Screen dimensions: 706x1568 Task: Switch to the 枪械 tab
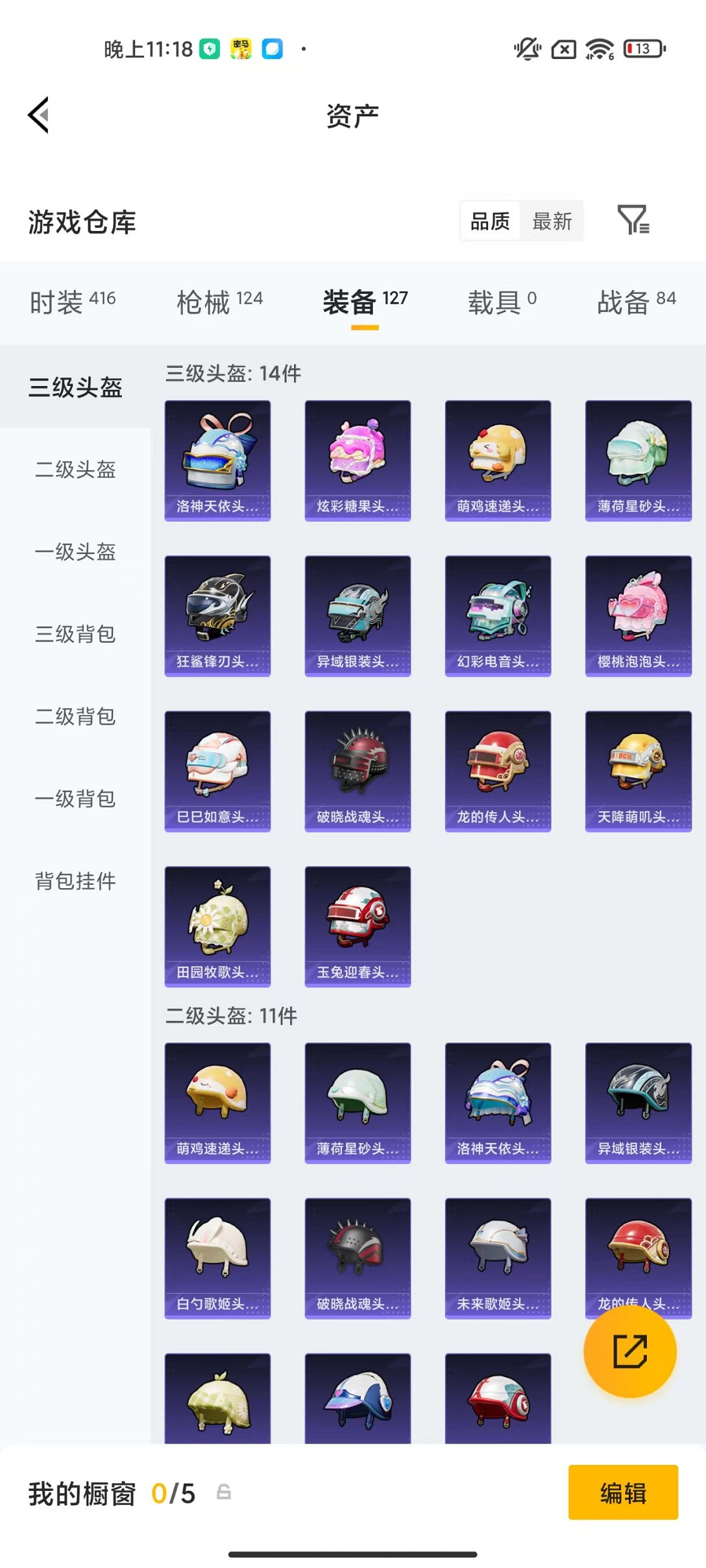220,302
